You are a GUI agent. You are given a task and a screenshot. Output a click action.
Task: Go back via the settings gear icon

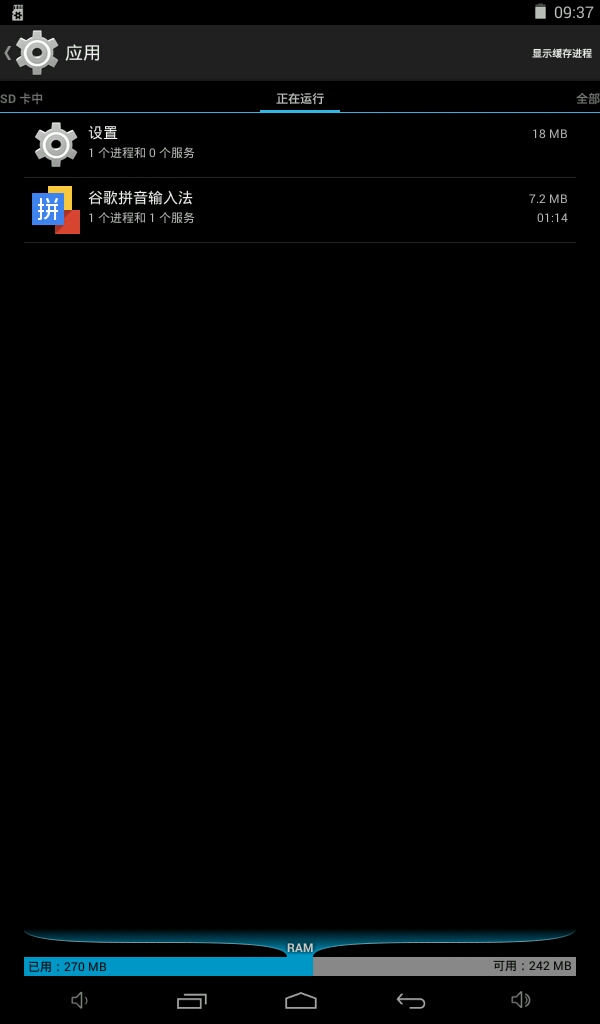point(35,53)
